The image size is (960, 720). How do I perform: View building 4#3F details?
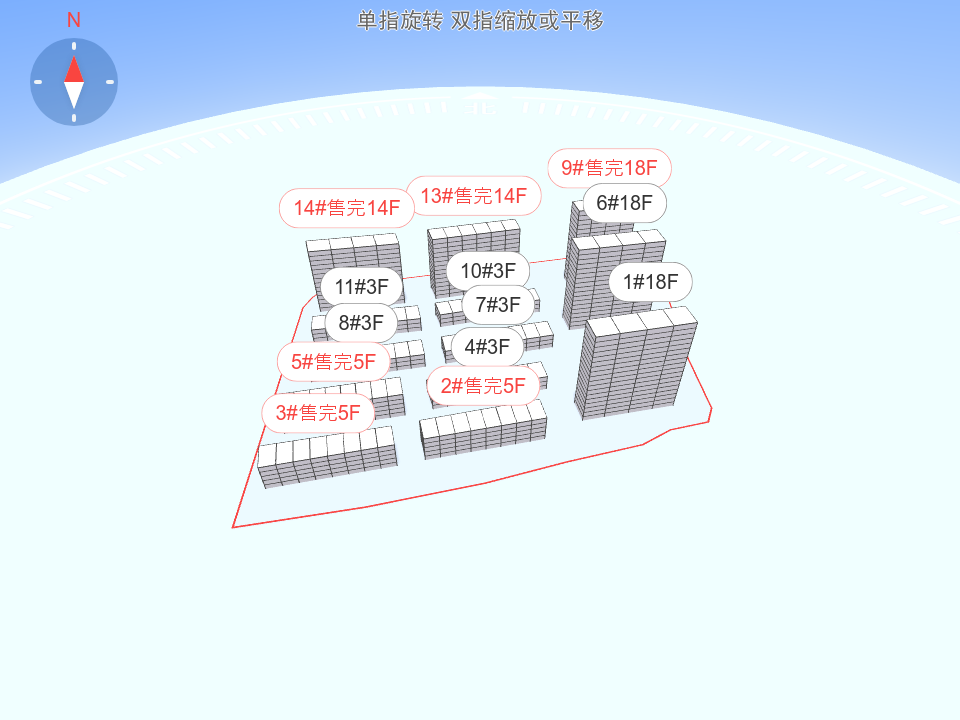point(487,347)
